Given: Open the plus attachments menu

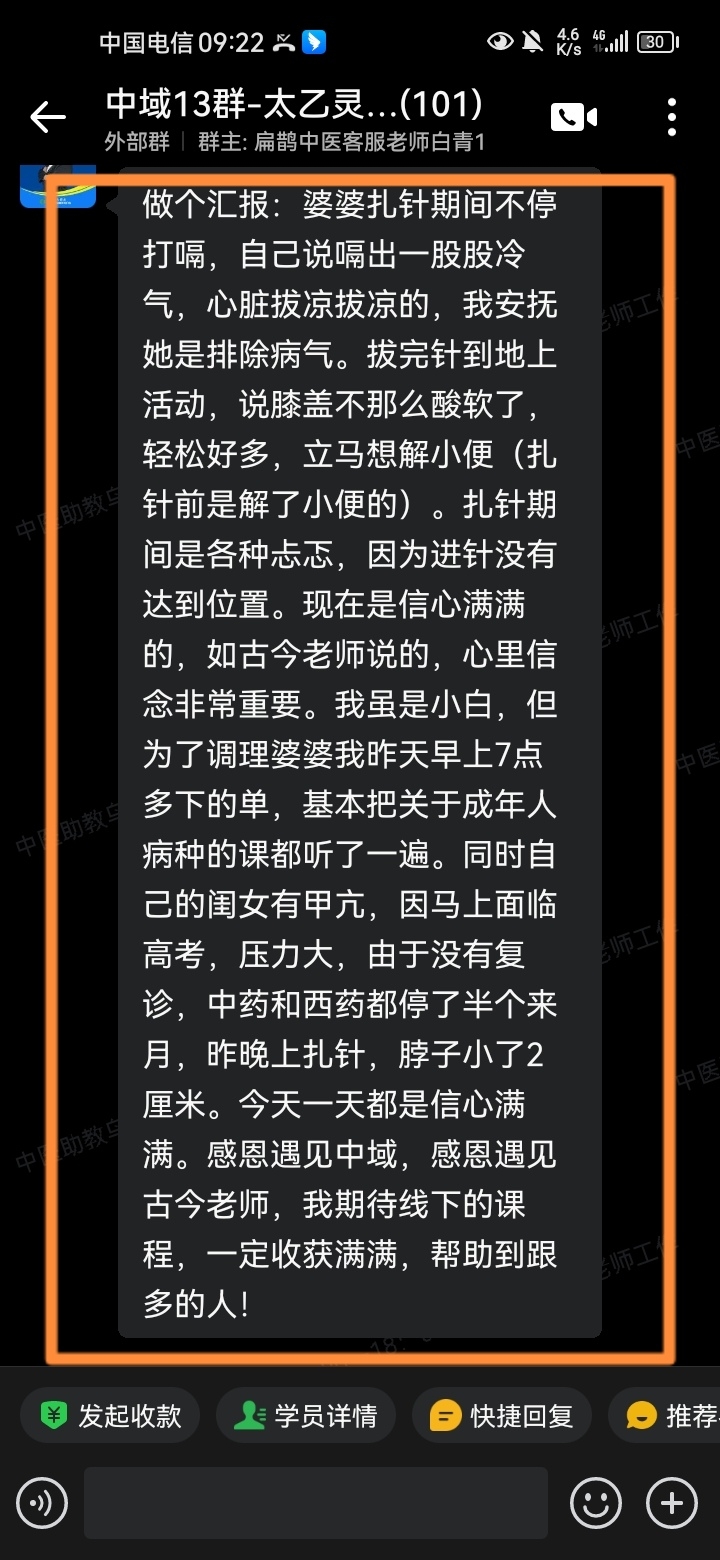Looking at the screenshot, I should pos(672,1503).
